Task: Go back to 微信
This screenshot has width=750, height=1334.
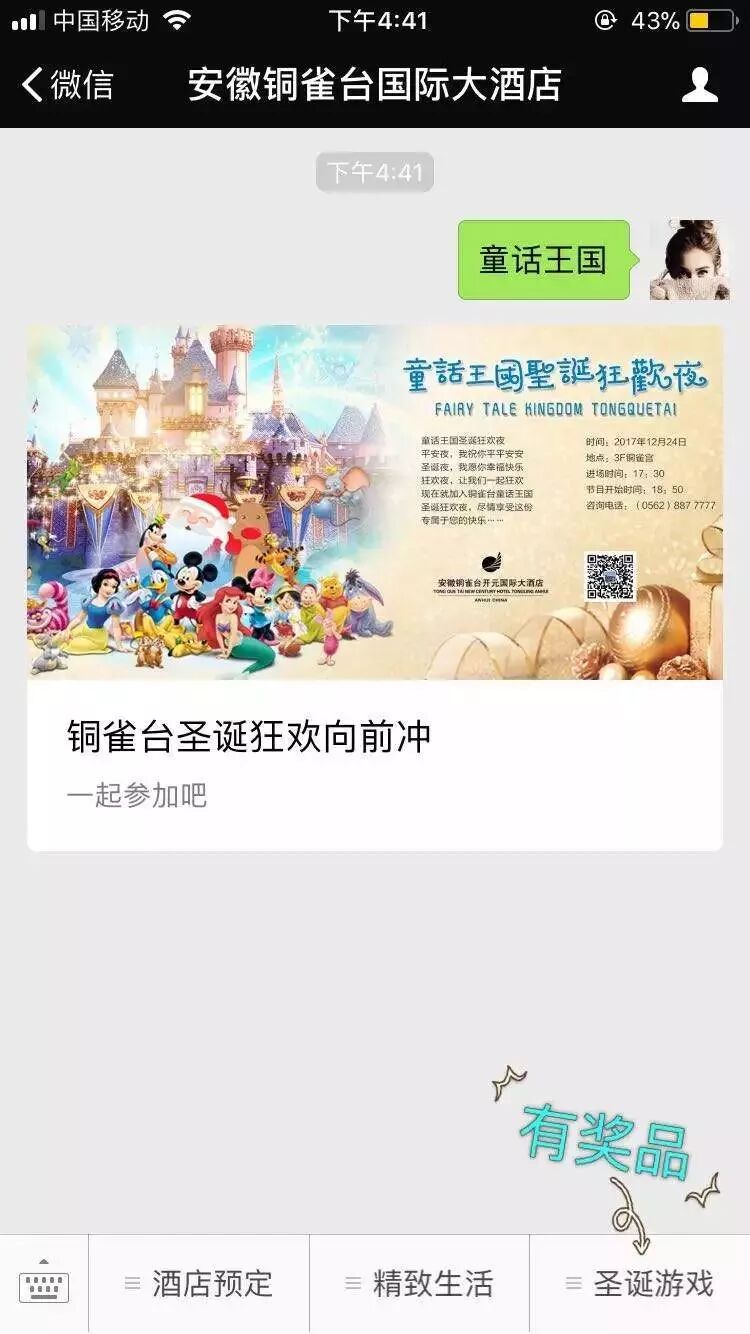Action: click(x=68, y=85)
